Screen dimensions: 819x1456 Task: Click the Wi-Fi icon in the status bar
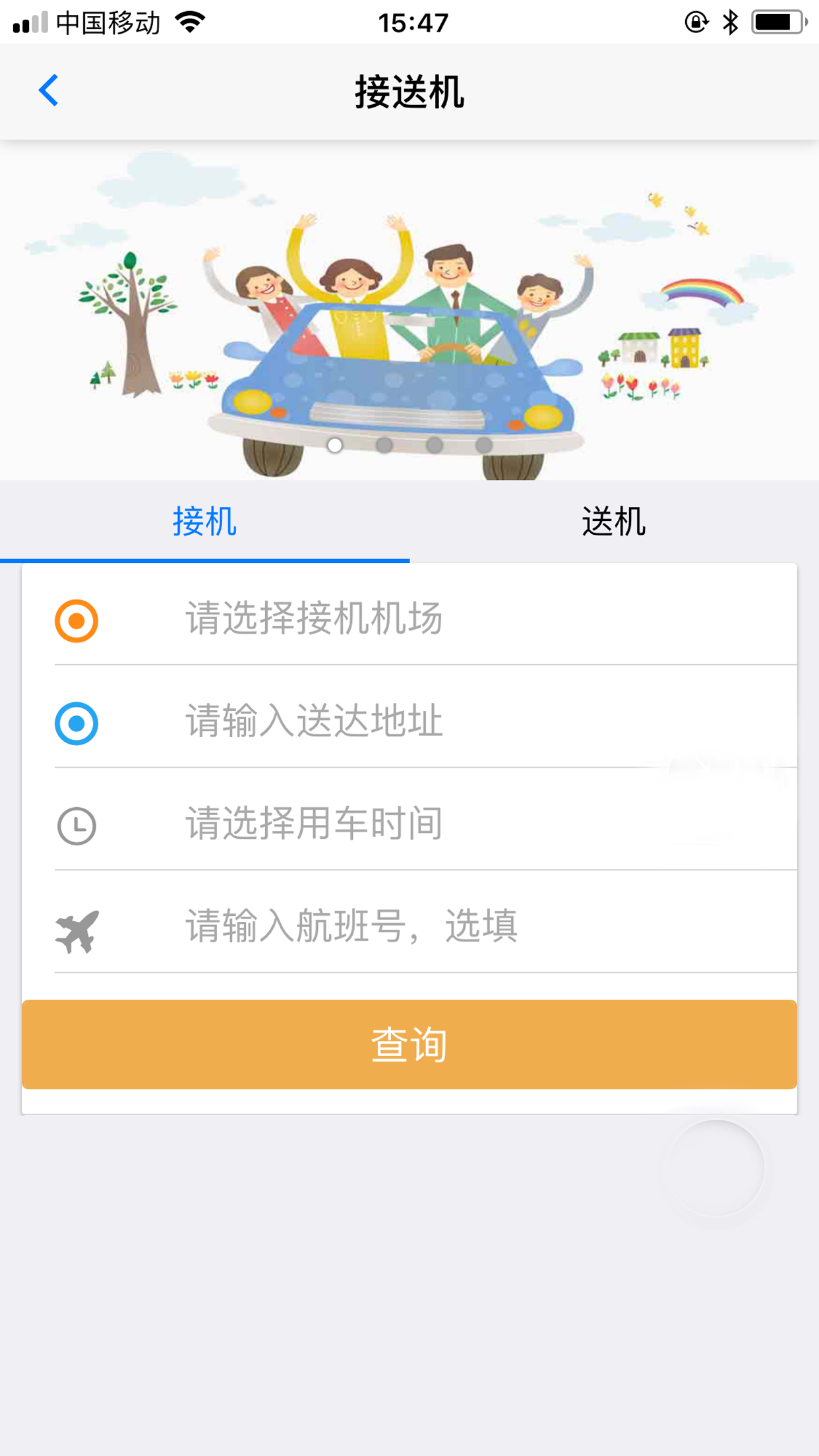click(x=190, y=20)
